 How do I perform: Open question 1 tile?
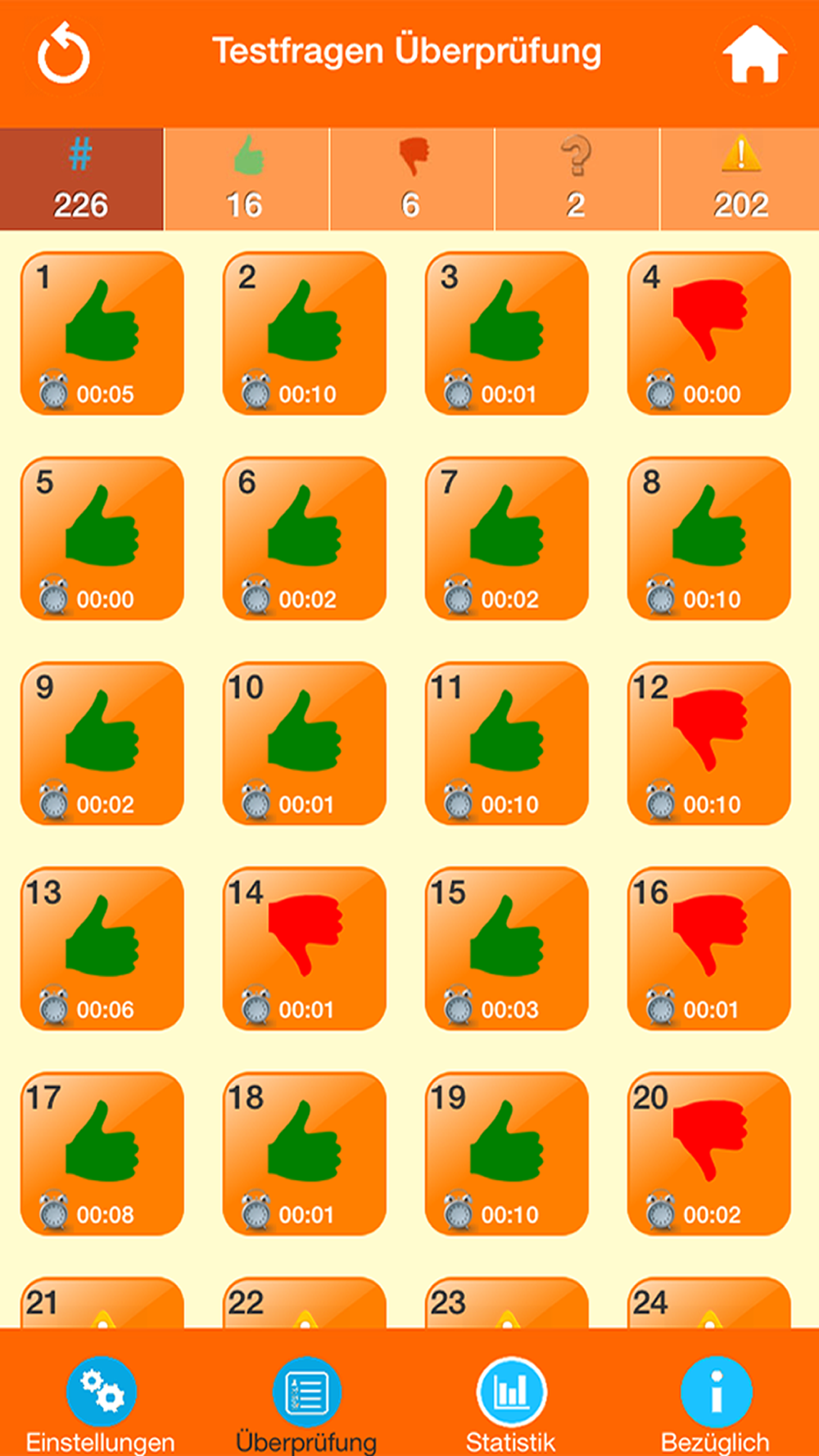point(102,333)
